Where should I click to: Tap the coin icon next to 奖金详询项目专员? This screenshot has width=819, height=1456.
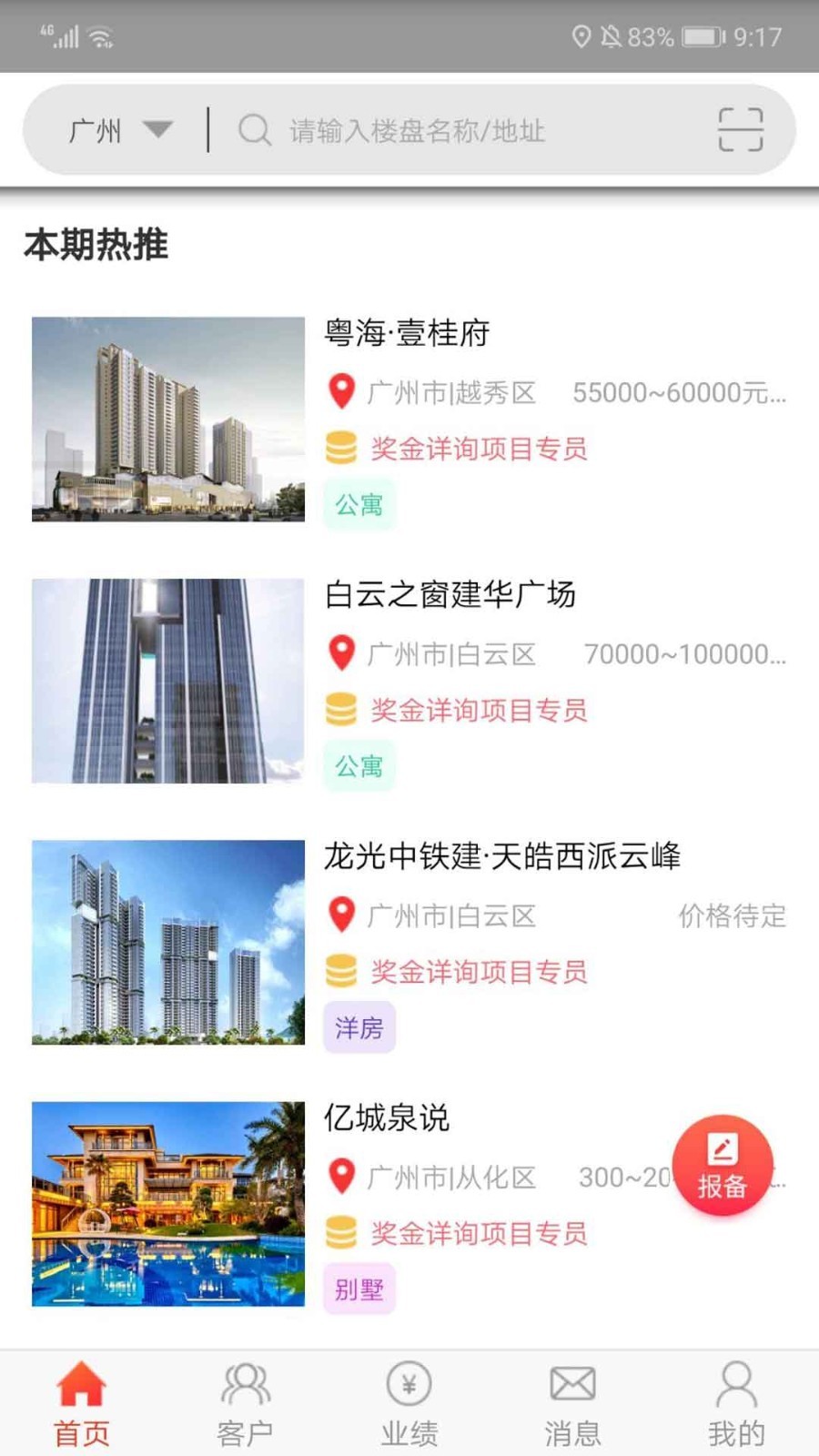click(x=341, y=448)
